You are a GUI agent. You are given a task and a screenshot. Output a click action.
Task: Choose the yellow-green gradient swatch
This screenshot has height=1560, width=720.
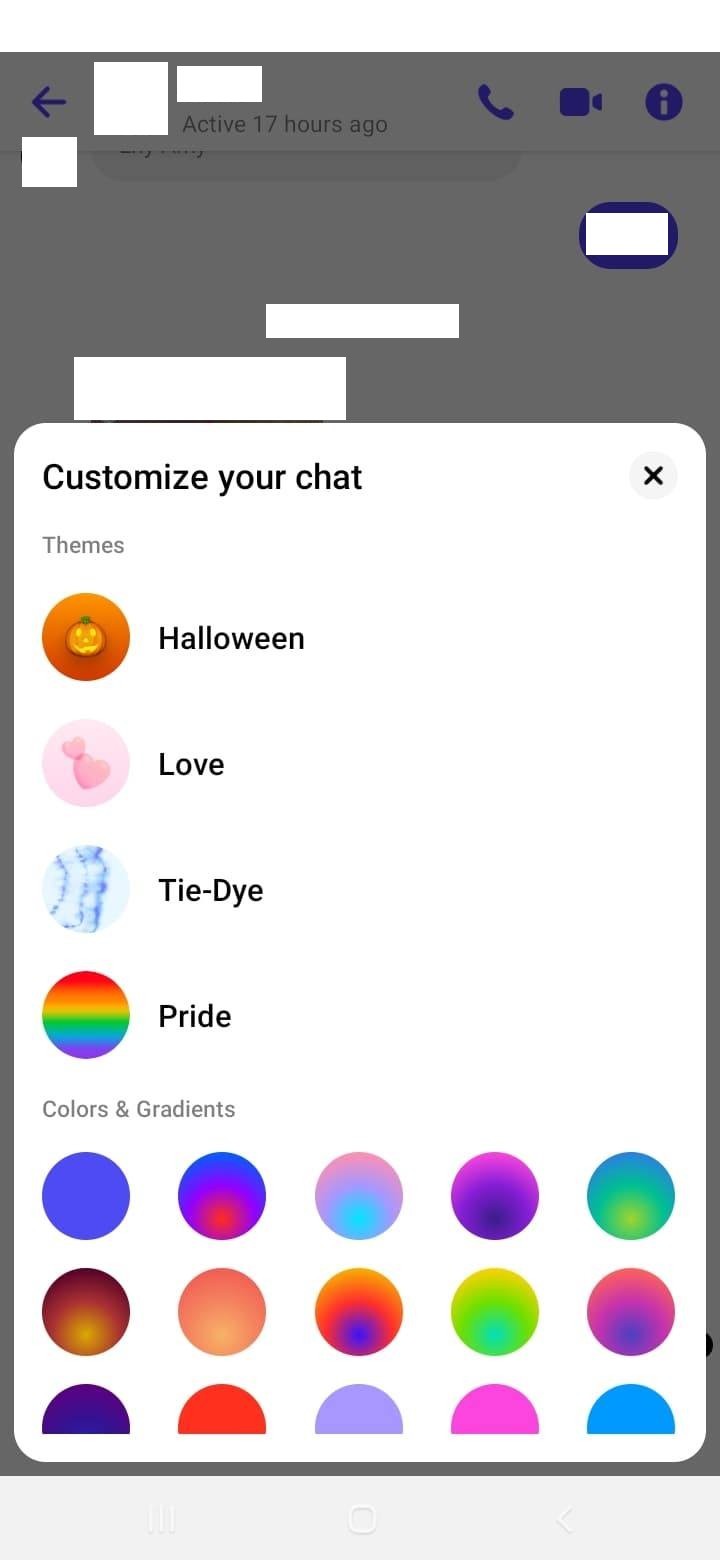tap(495, 1312)
